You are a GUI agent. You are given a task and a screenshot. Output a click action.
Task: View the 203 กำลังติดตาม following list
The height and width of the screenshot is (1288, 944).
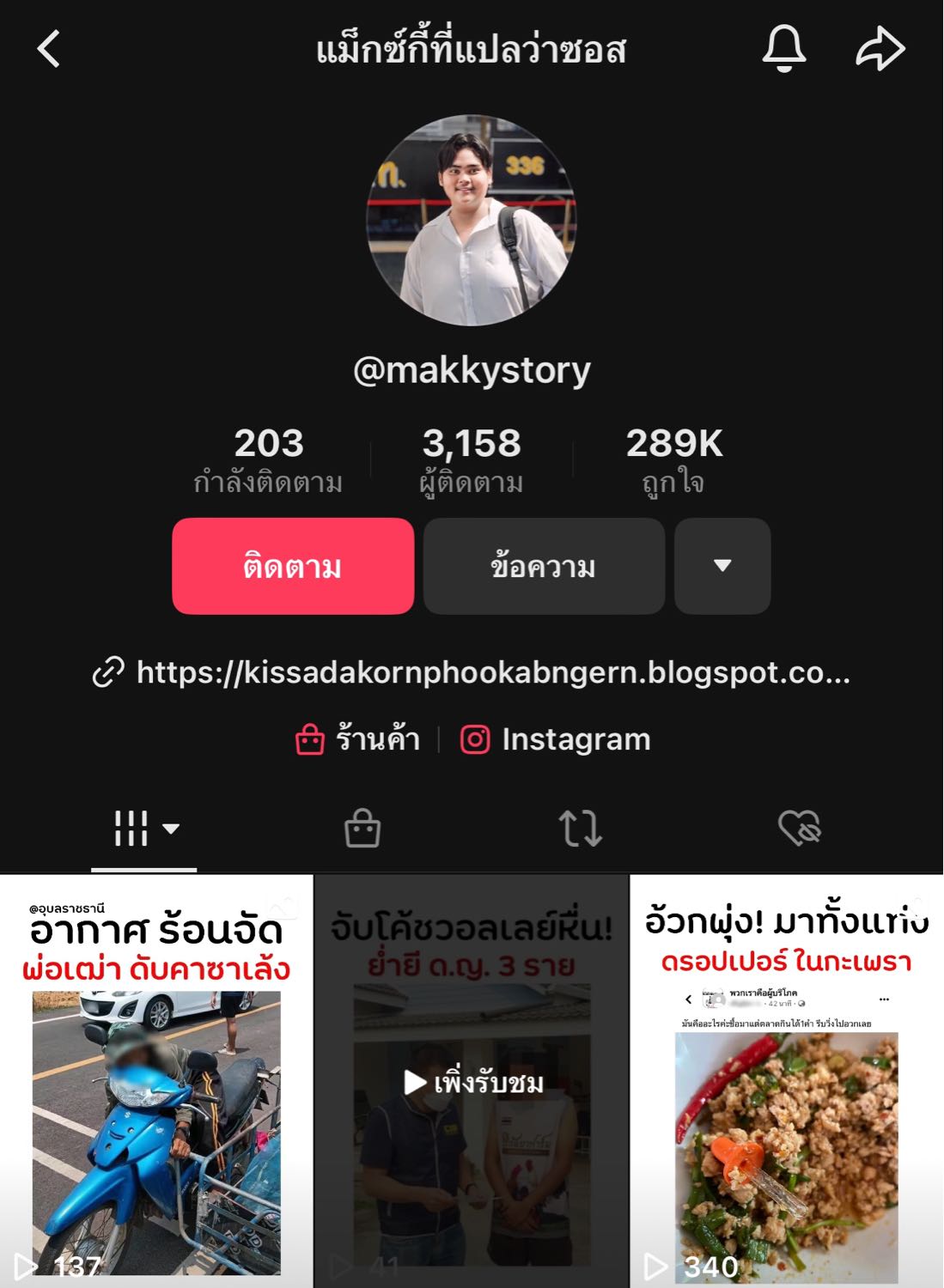[268, 459]
